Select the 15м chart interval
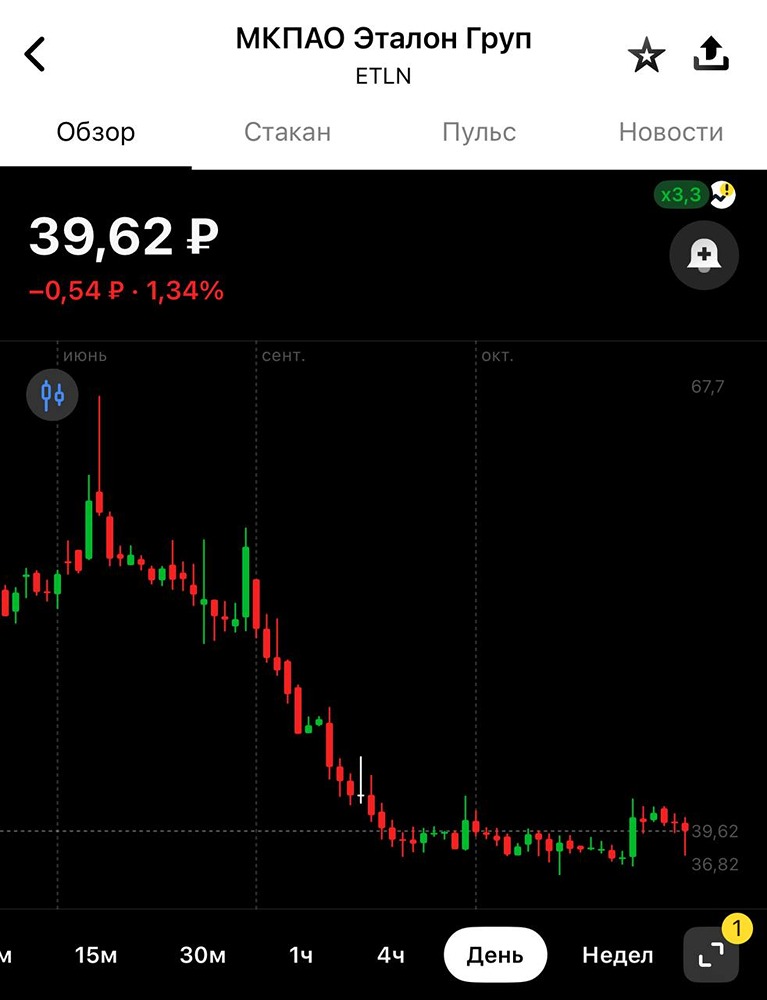Image resolution: width=767 pixels, height=1000 pixels. (96, 955)
